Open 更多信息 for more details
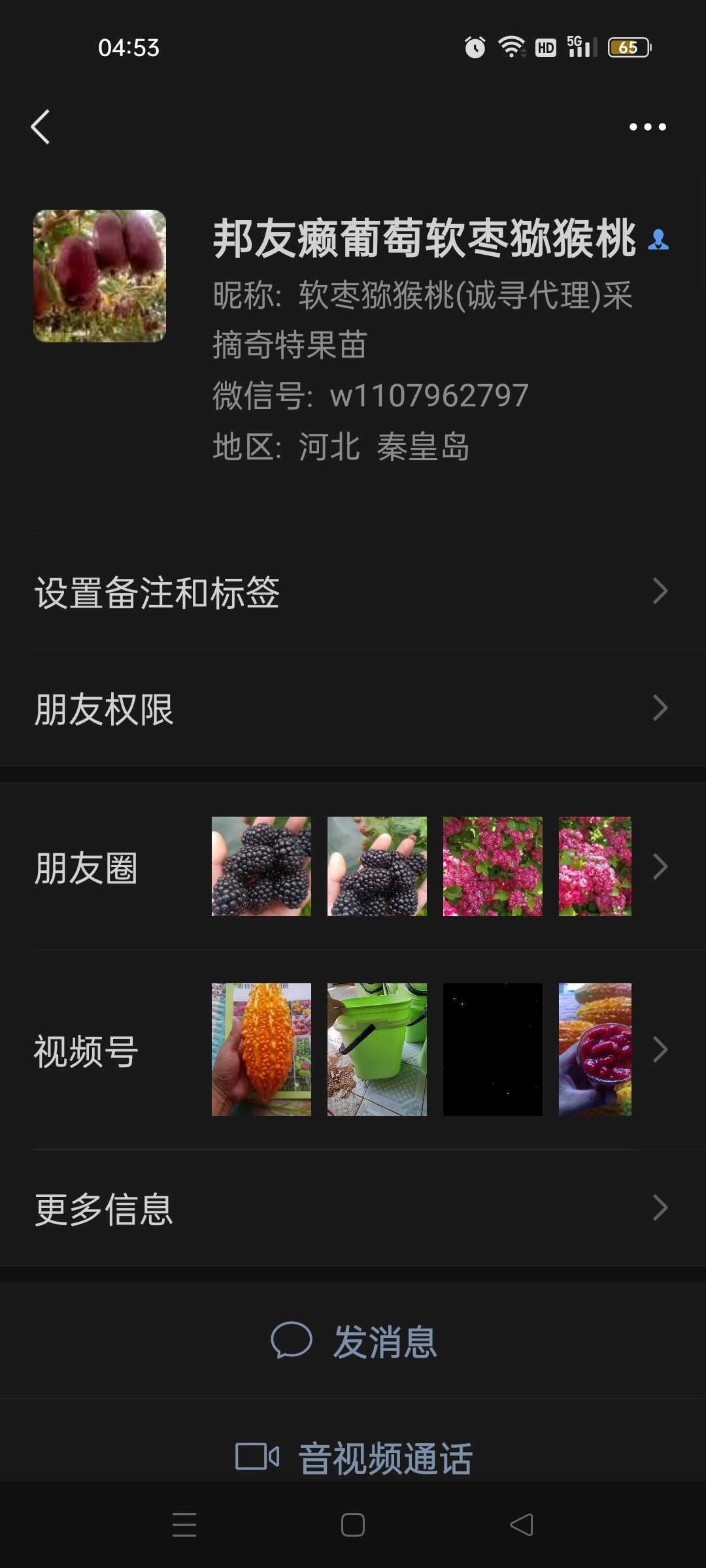The height and width of the screenshot is (1568, 706). tap(353, 1209)
